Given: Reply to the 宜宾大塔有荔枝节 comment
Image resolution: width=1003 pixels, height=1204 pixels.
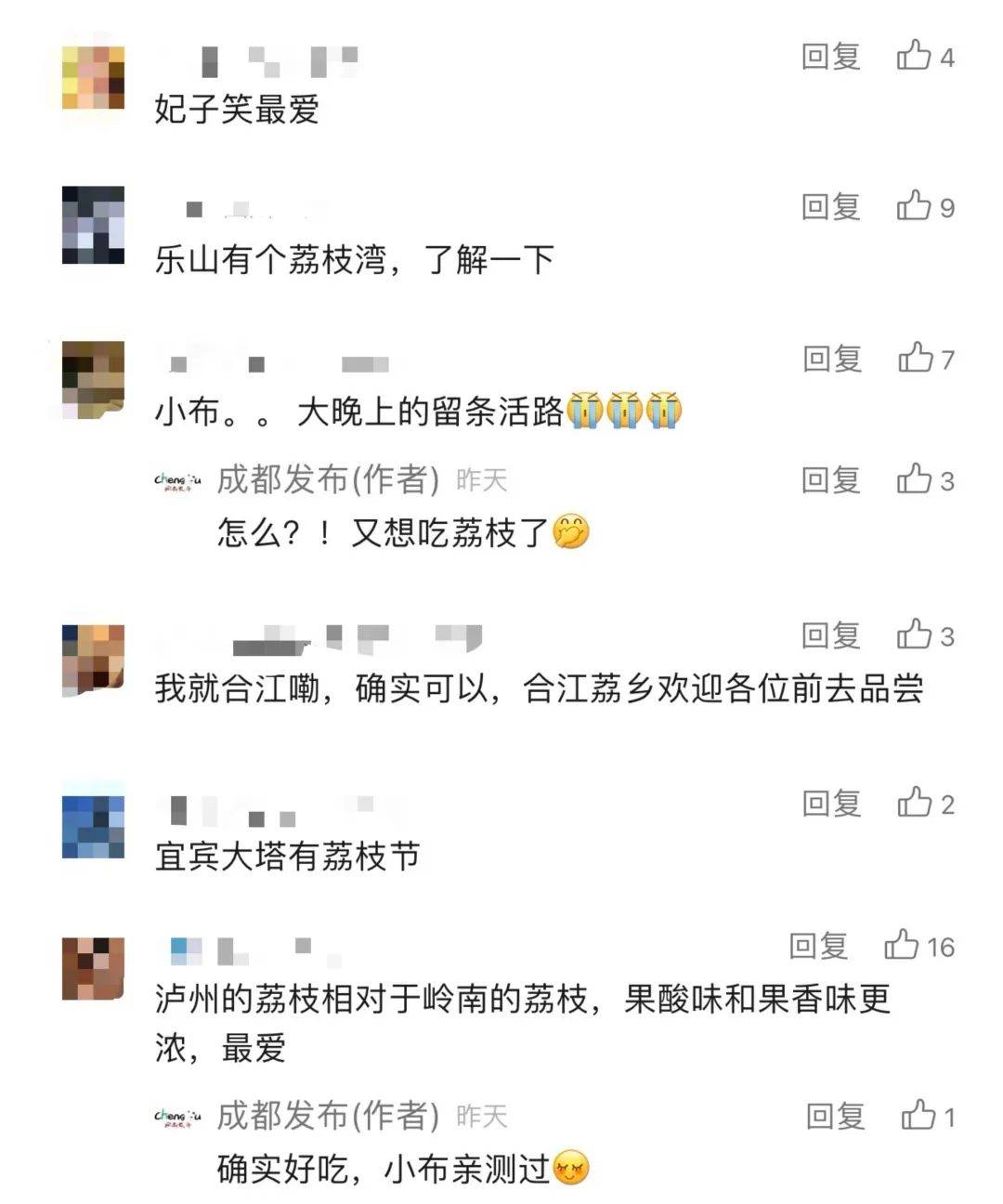Looking at the screenshot, I should [832, 804].
